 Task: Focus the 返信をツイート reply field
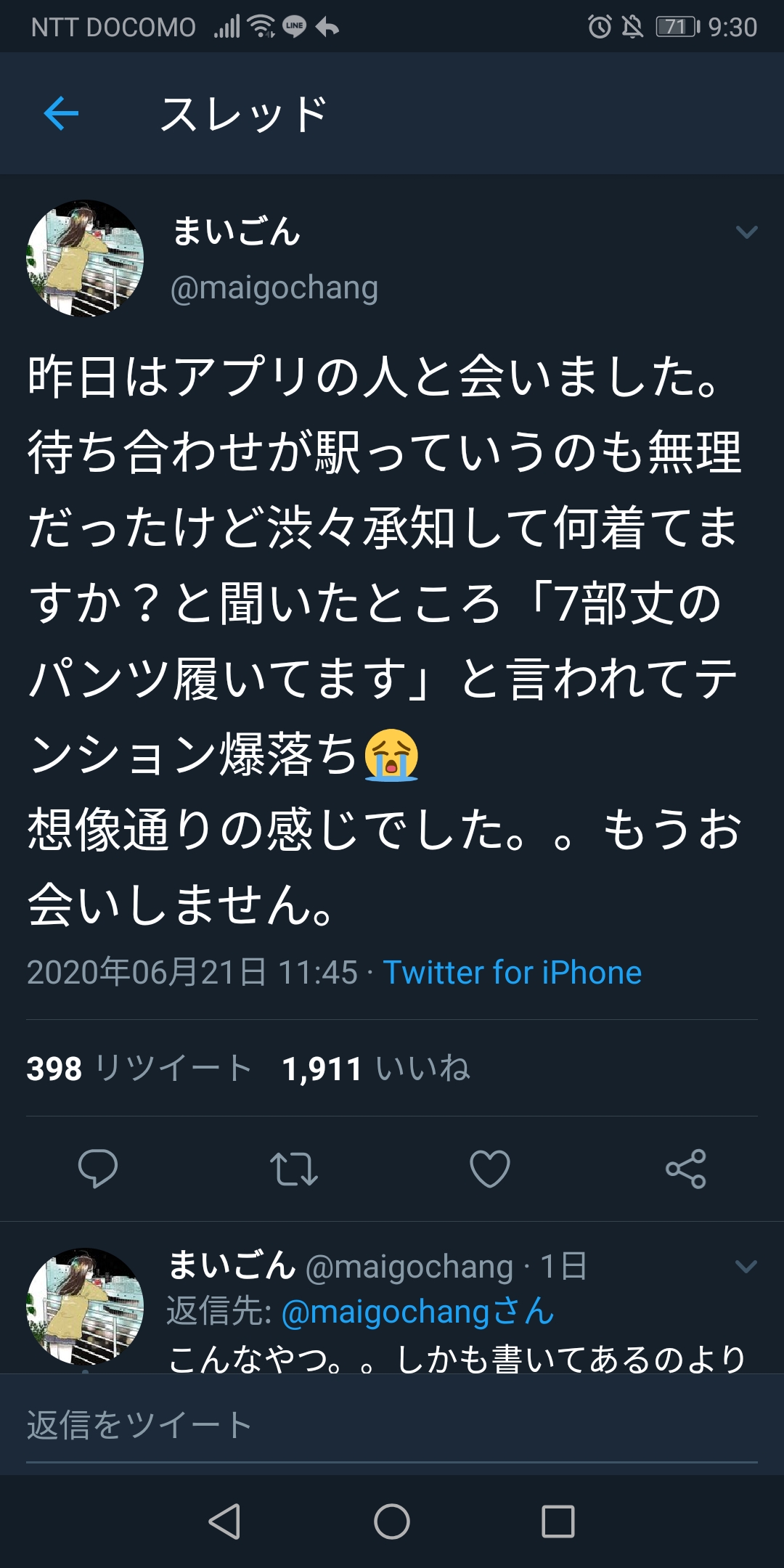point(392,1425)
